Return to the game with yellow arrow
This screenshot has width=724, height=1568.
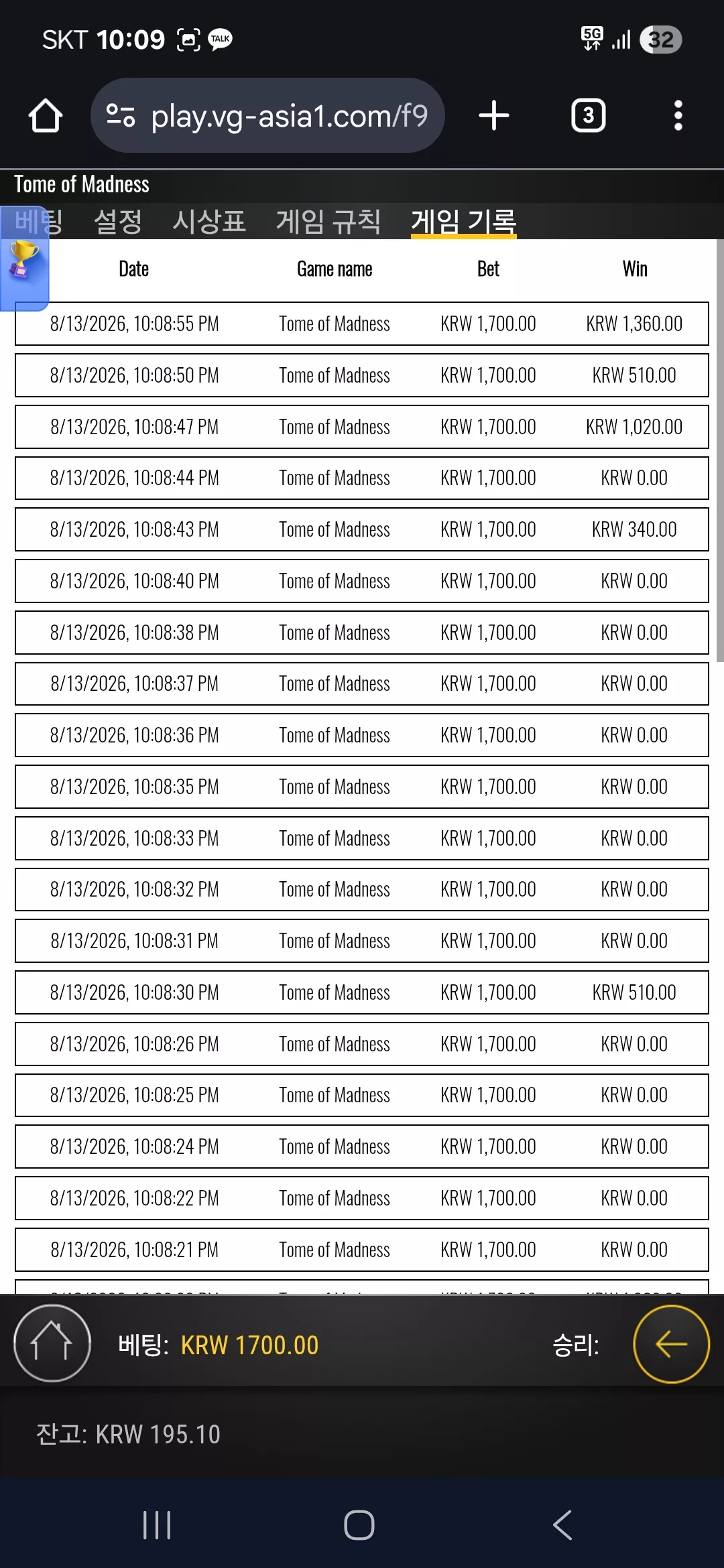671,1344
